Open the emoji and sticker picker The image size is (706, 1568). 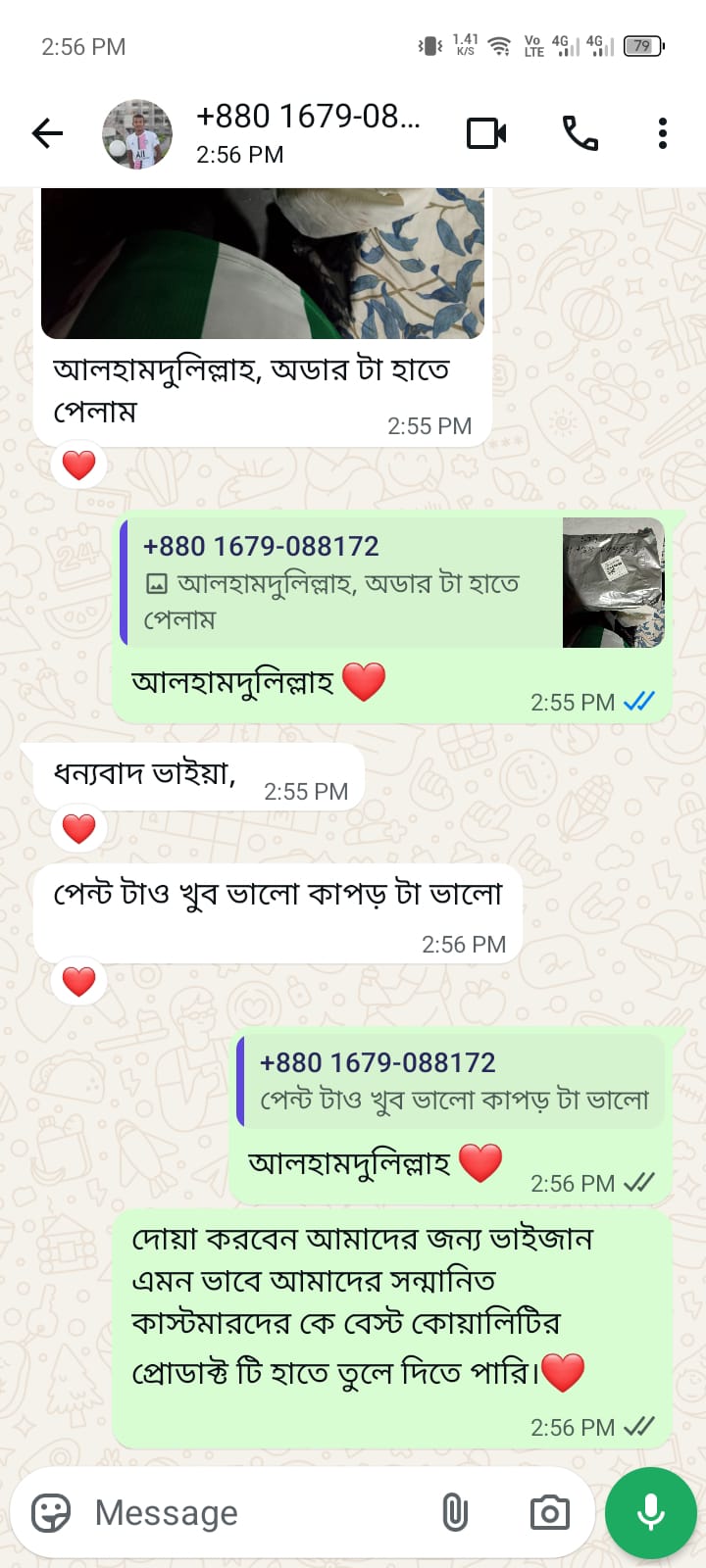tap(51, 1513)
